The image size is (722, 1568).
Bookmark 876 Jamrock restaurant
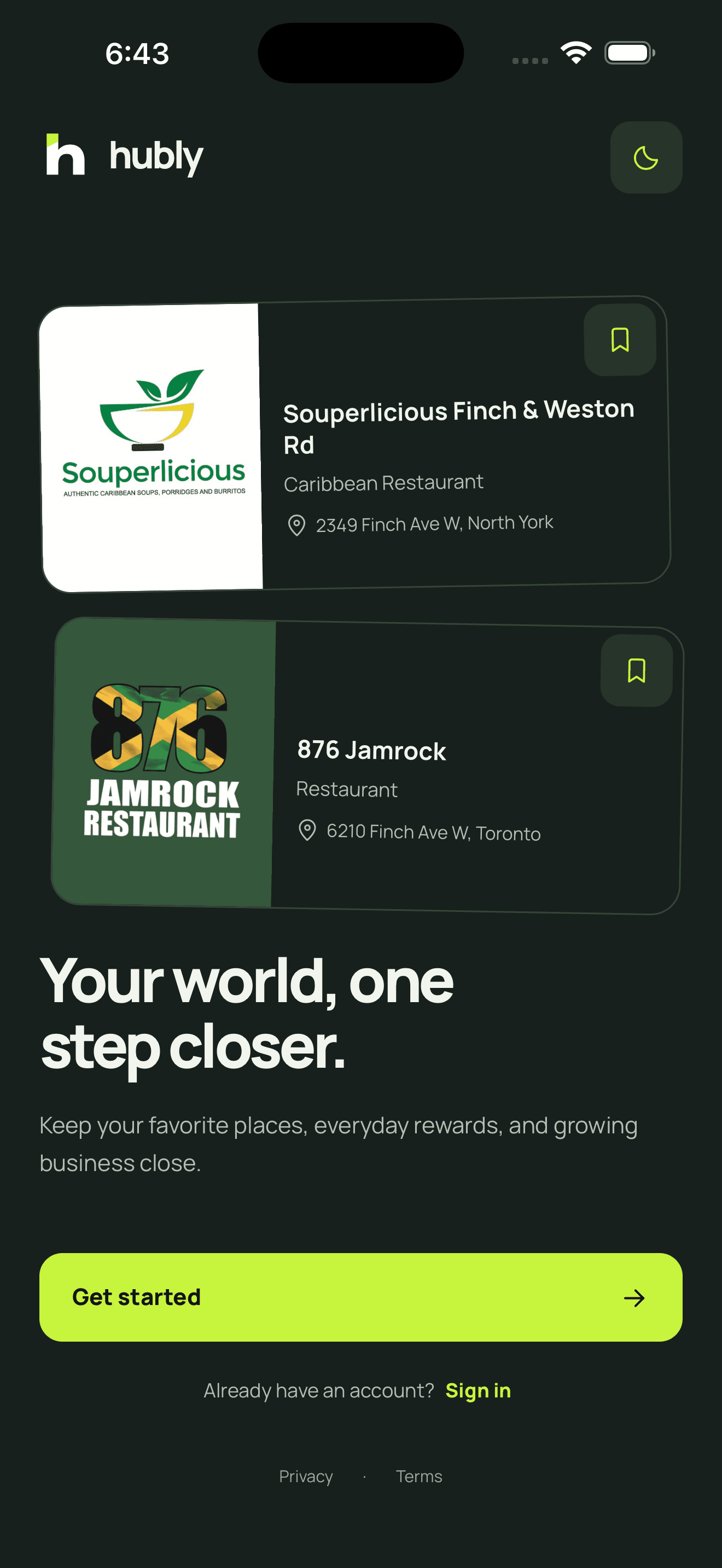(636, 671)
